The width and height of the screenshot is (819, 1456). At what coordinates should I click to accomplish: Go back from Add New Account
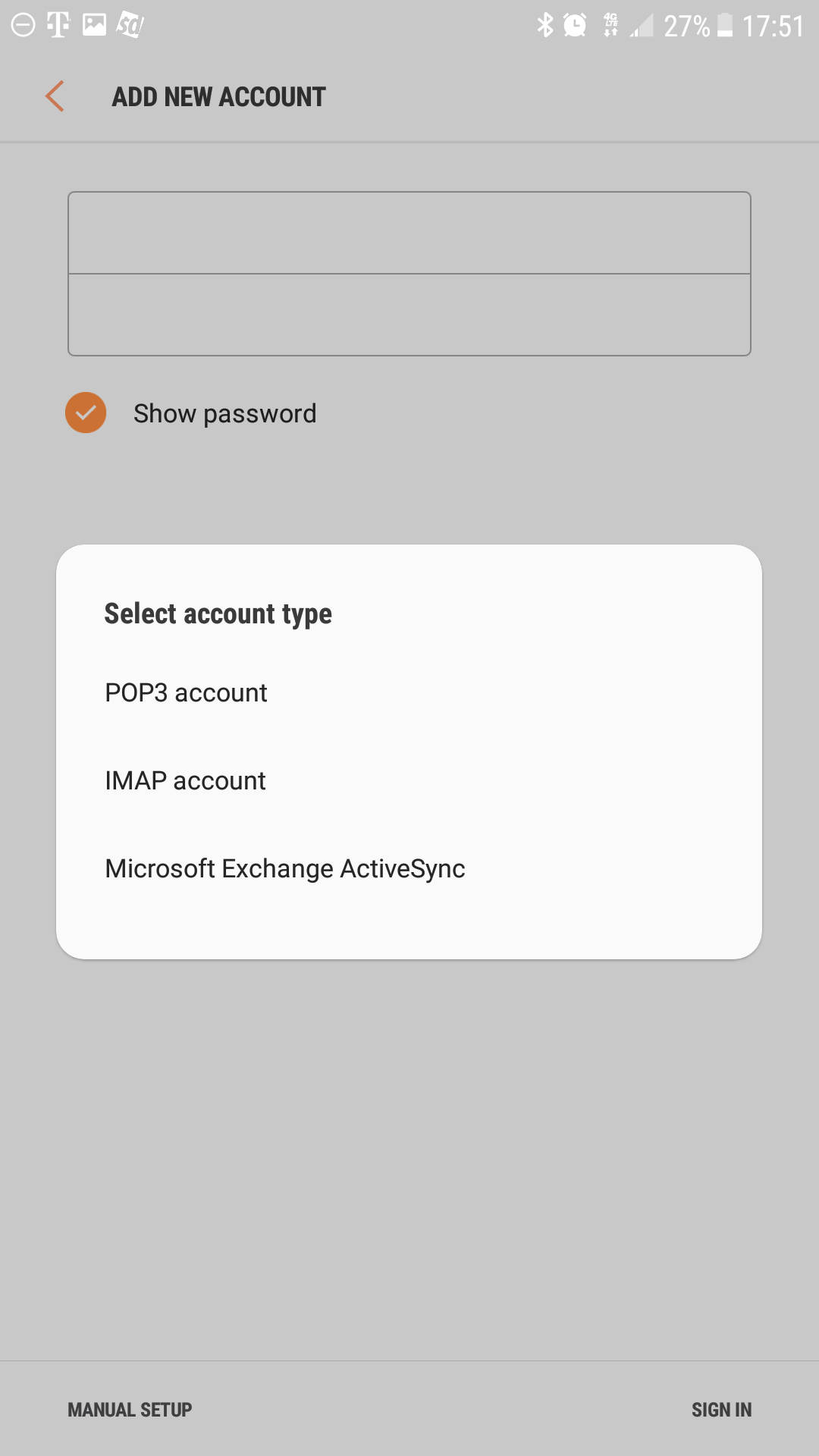(55, 96)
